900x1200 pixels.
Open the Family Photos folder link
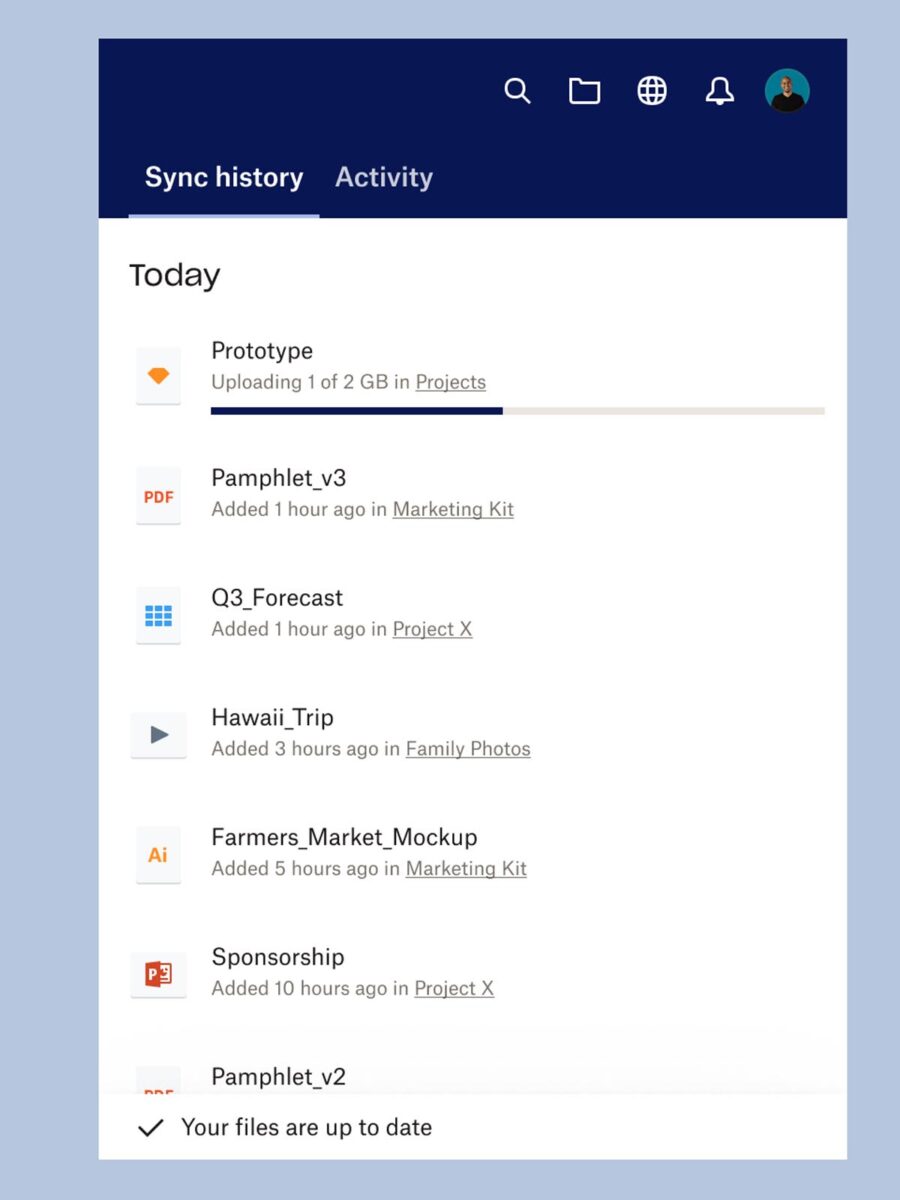pyautogui.click(x=468, y=749)
